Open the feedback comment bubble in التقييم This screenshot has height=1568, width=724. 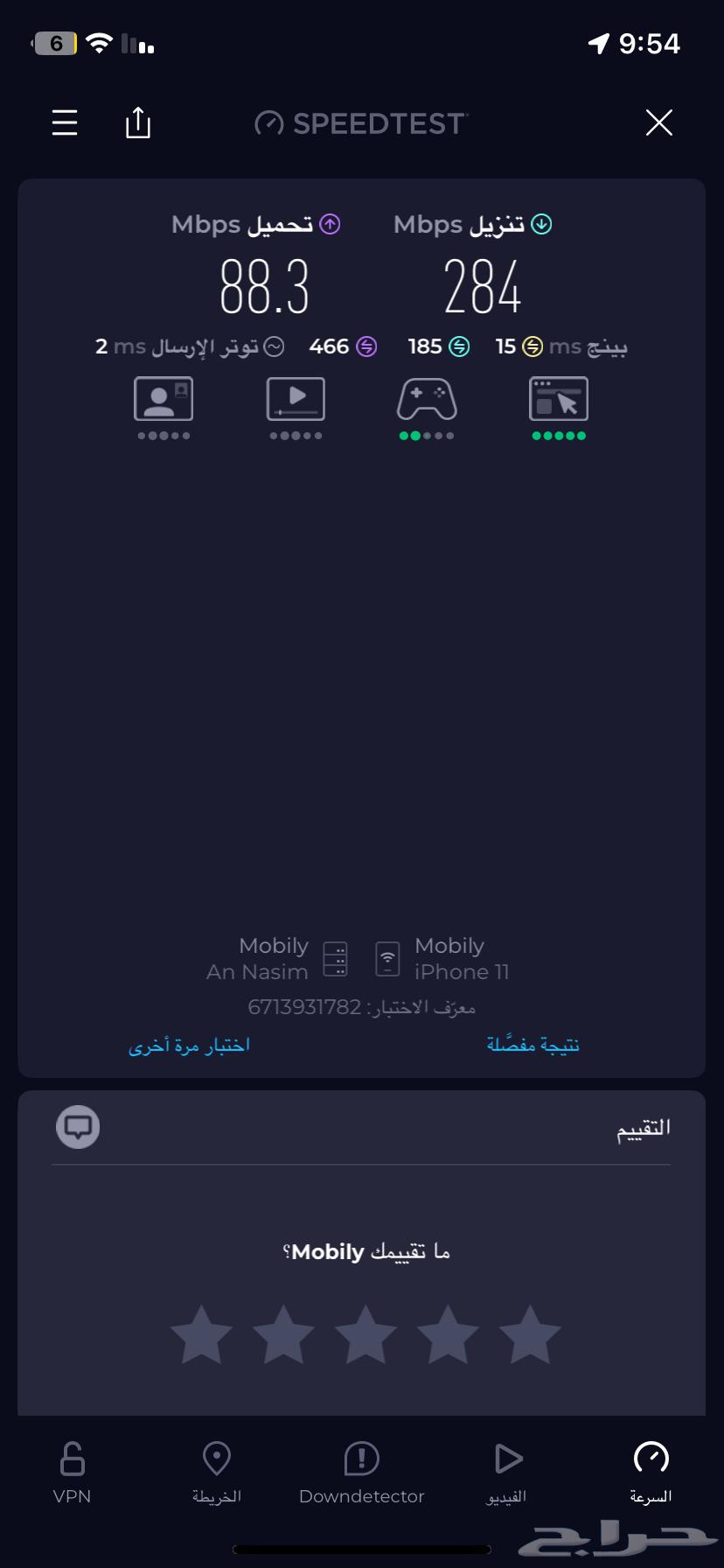(77, 1127)
